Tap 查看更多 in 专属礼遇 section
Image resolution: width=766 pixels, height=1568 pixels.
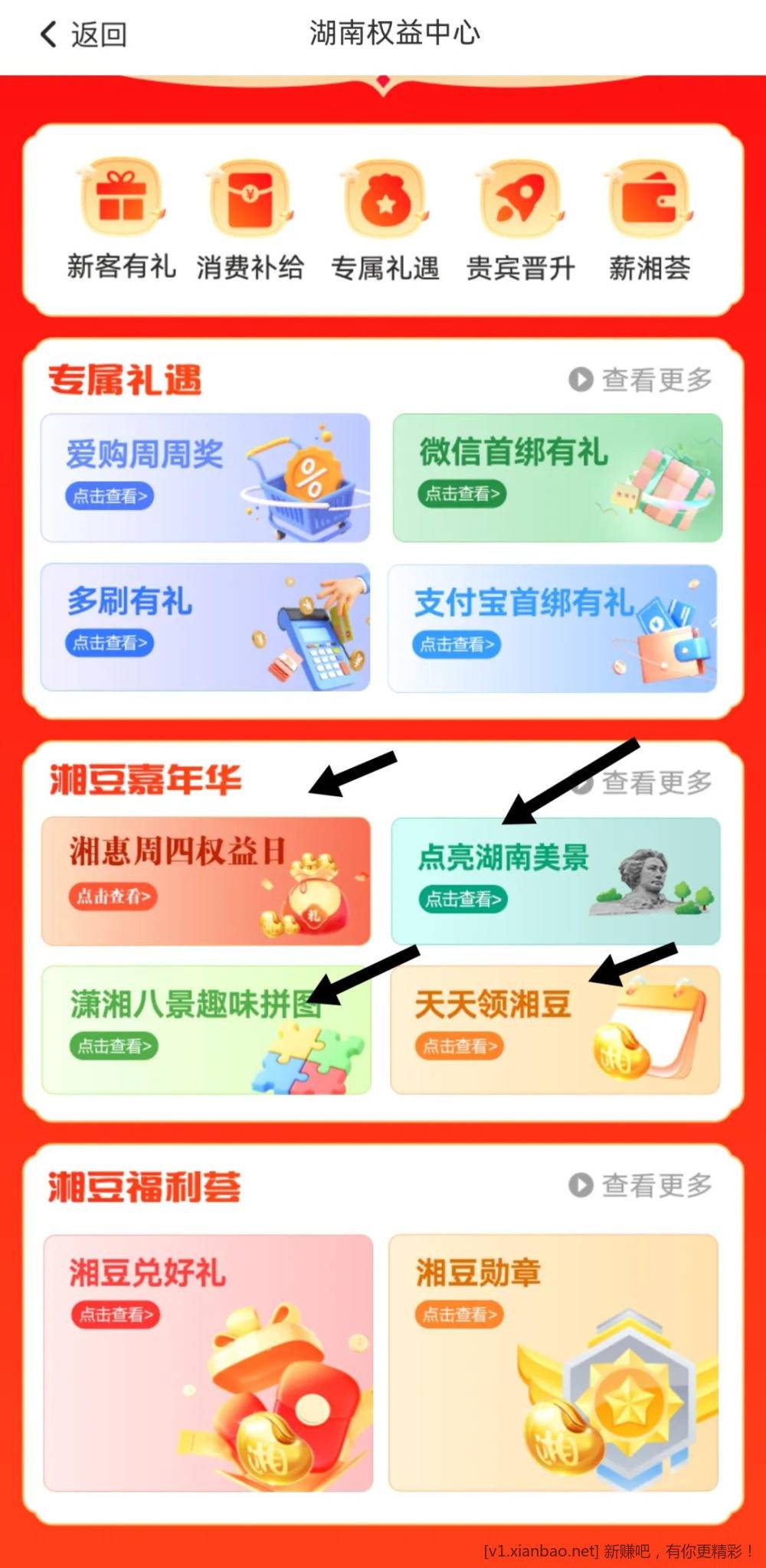coord(641,380)
